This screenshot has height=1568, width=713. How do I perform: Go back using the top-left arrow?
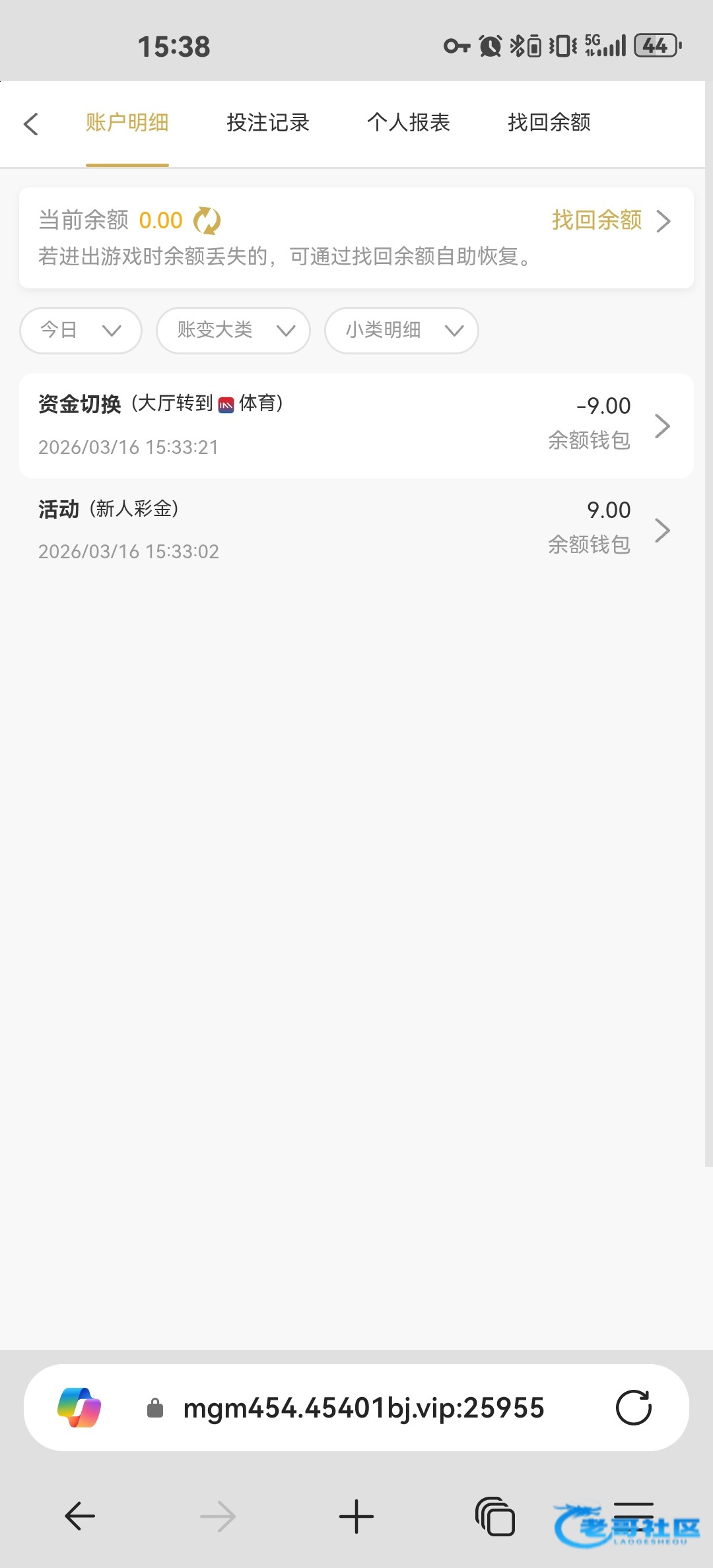click(31, 123)
